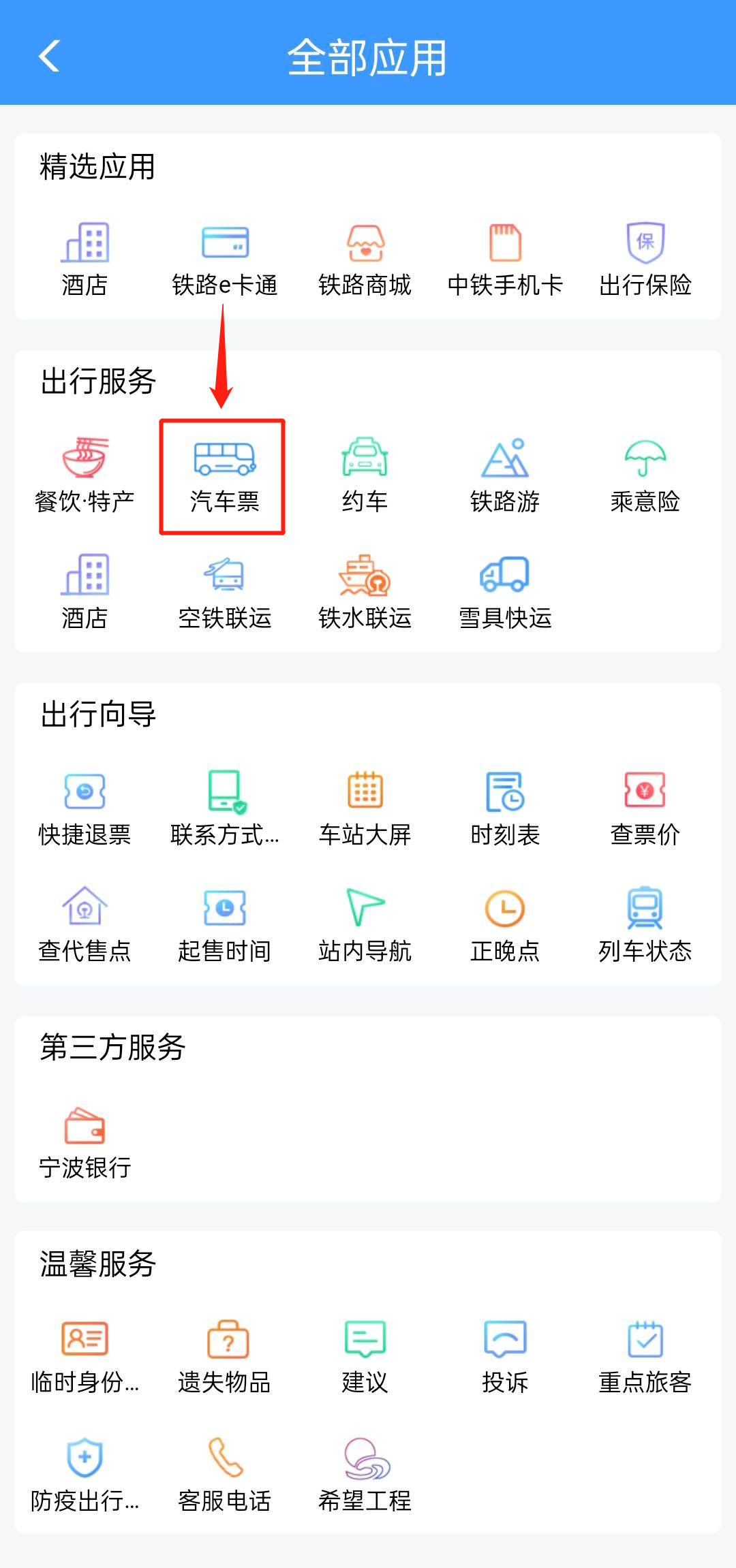
Task: Open 时刻表 timetable
Action: tap(505, 808)
